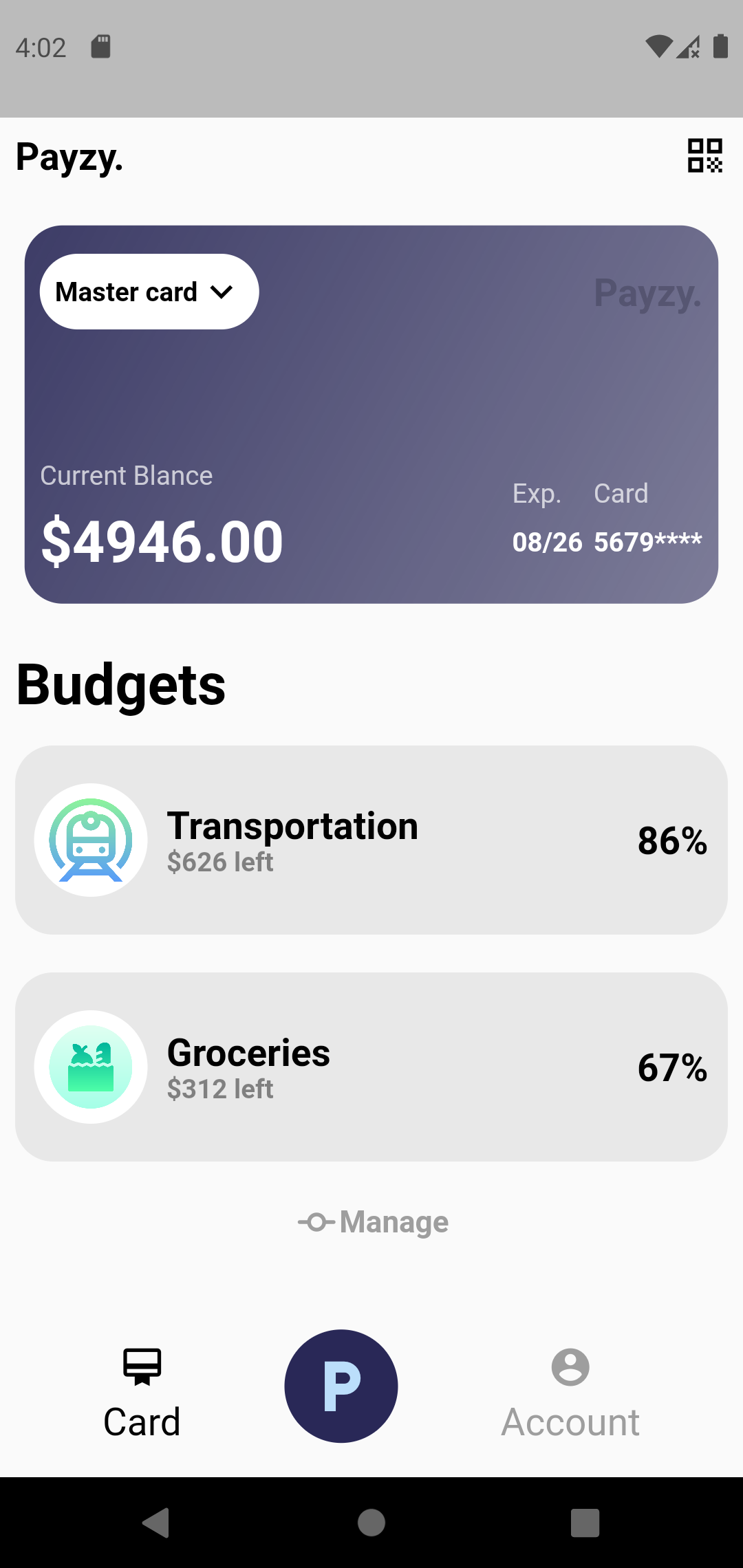Return to the home screen
Screen dimensions: 743x1568
pyautogui.click(x=371, y=1523)
